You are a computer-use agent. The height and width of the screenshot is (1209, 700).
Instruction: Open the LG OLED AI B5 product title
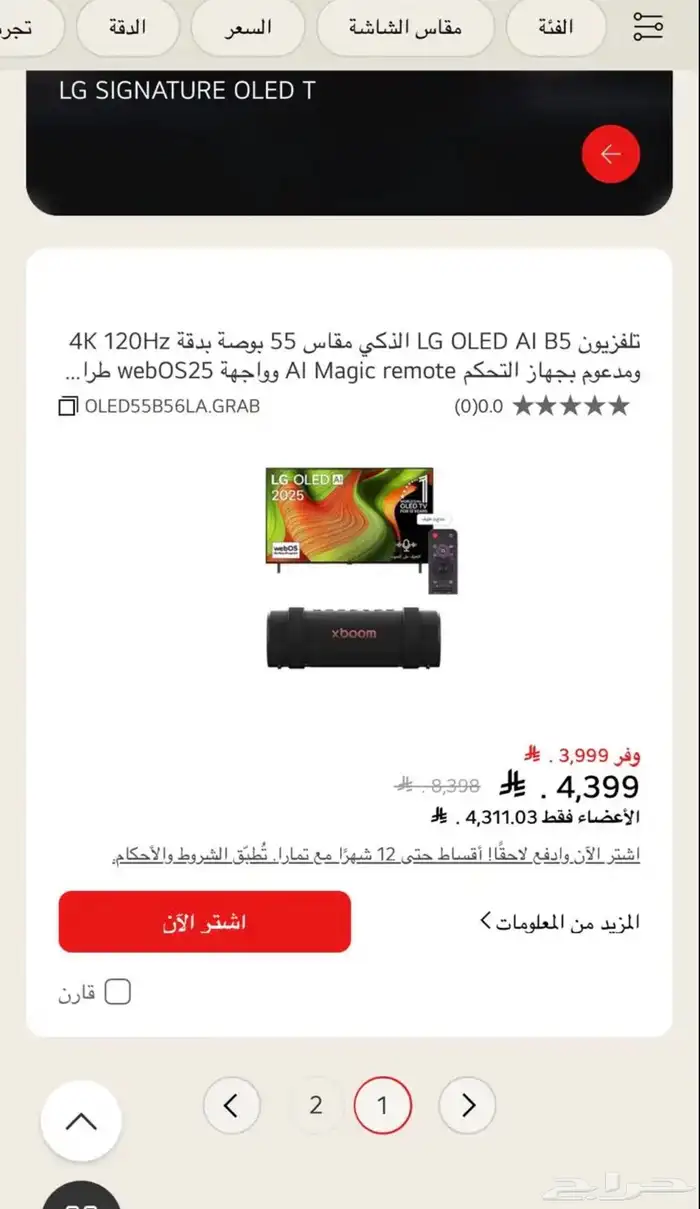pos(355,356)
